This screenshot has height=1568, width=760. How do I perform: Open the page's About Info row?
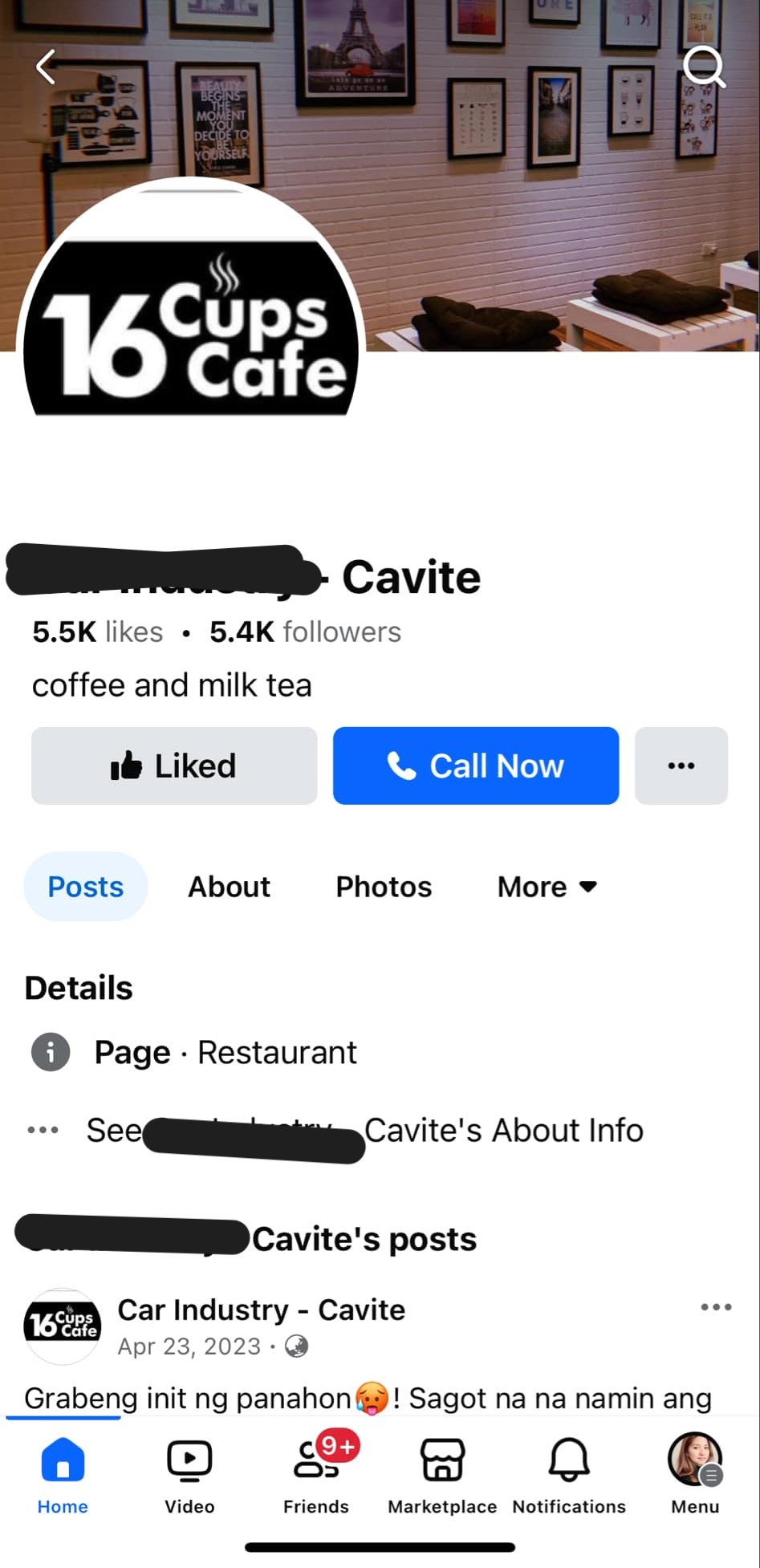coord(365,1130)
